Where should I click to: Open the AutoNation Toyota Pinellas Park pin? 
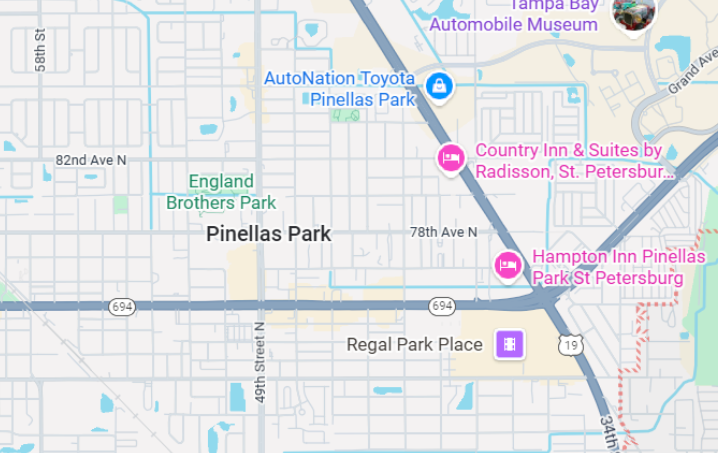(437, 87)
